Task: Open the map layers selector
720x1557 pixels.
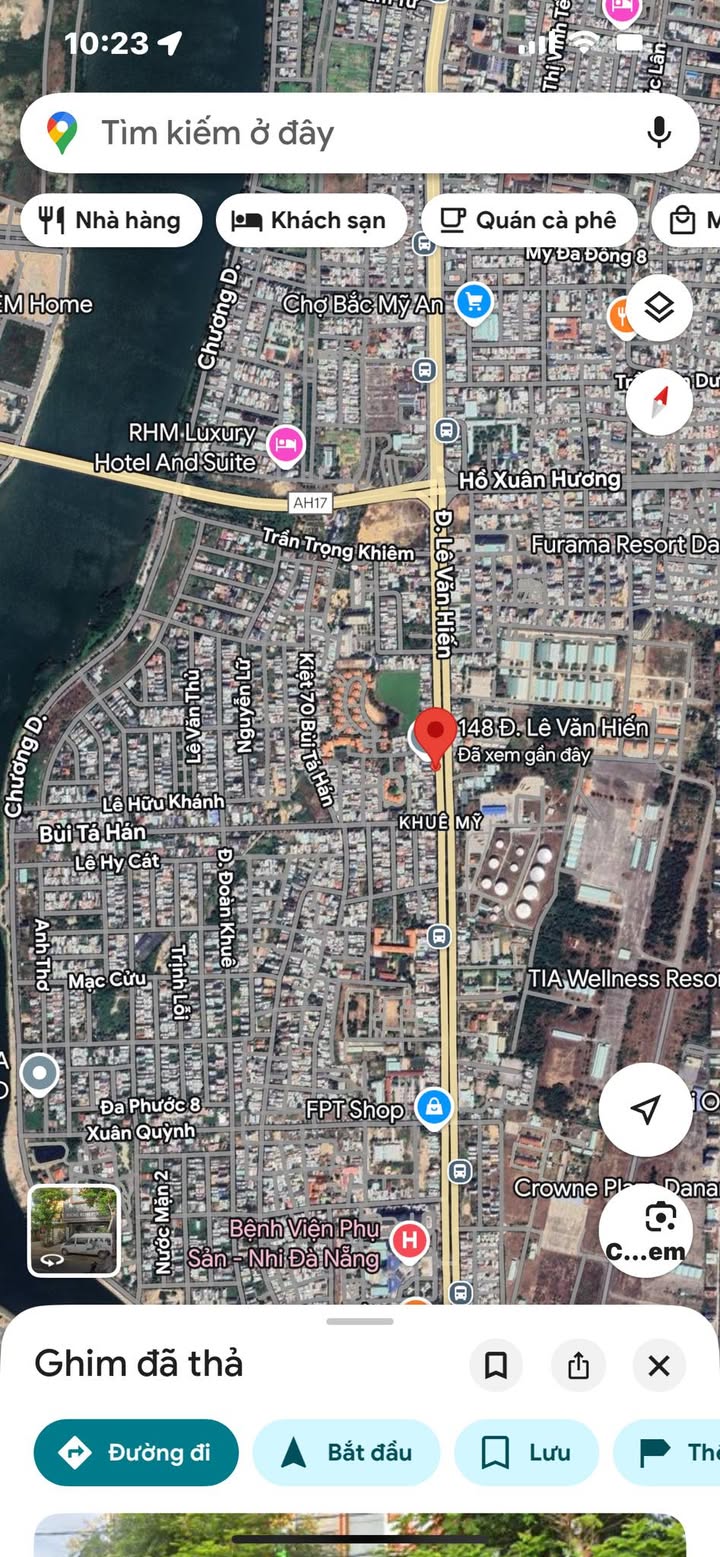Action: [659, 308]
